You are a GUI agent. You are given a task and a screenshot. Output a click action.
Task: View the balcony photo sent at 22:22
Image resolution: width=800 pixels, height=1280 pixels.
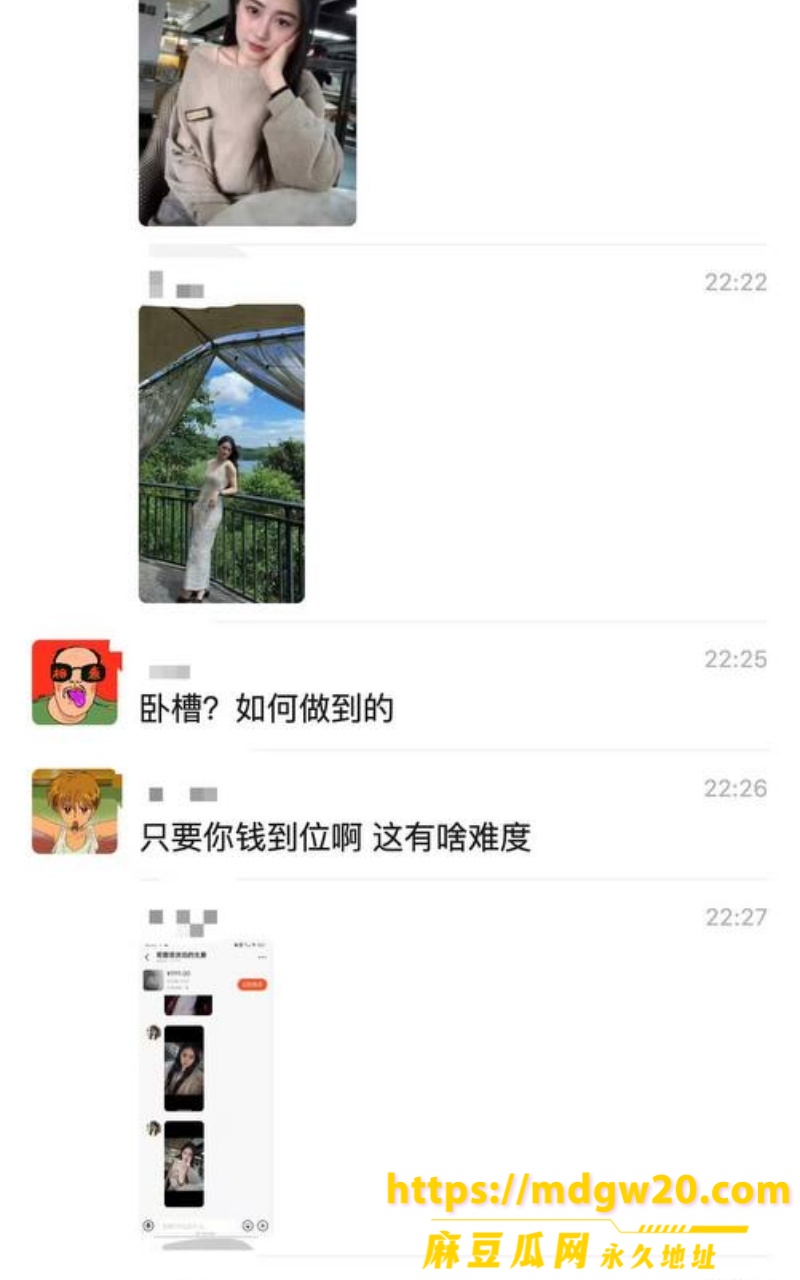point(221,453)
